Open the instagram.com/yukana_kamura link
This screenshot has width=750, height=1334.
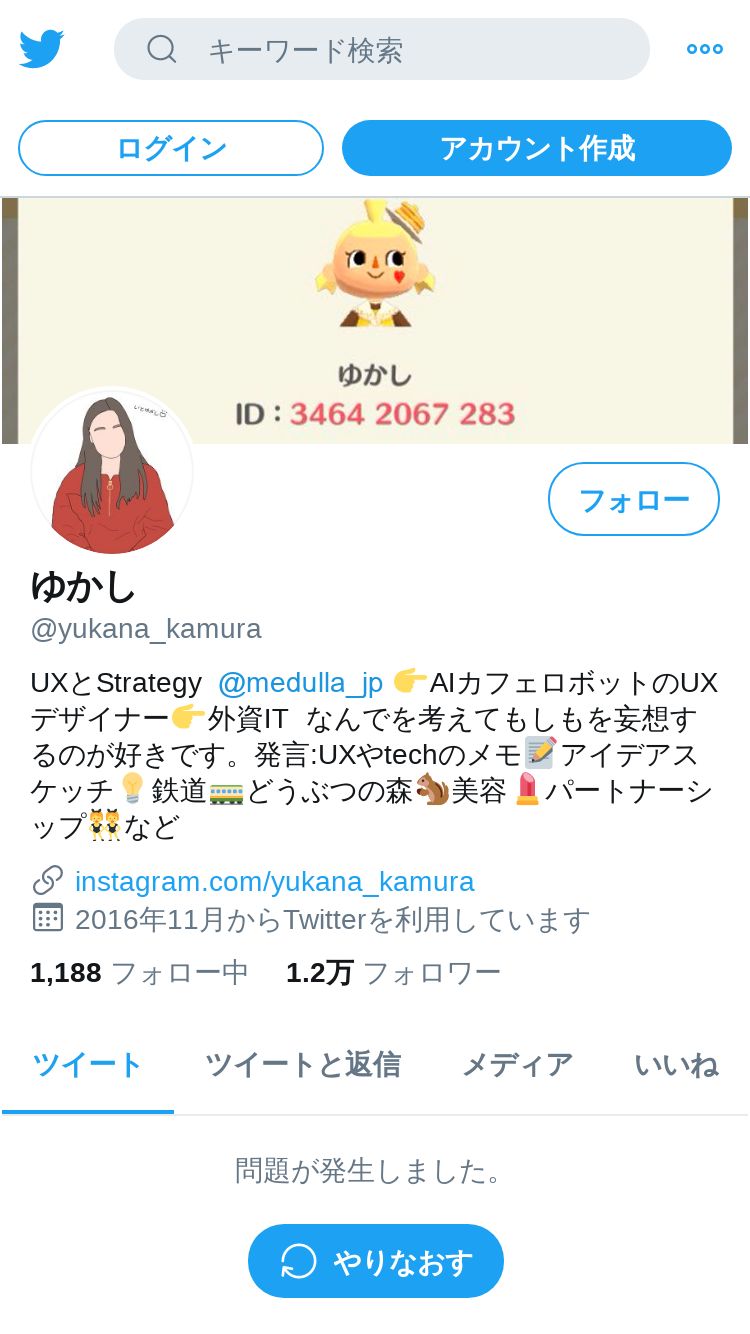pos(274,881)
